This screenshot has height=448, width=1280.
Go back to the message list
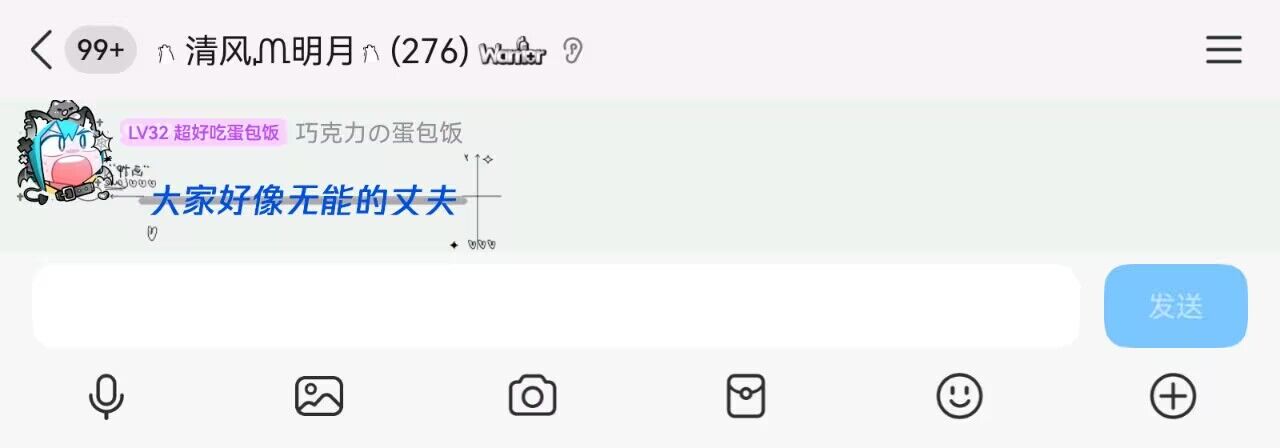42,50
